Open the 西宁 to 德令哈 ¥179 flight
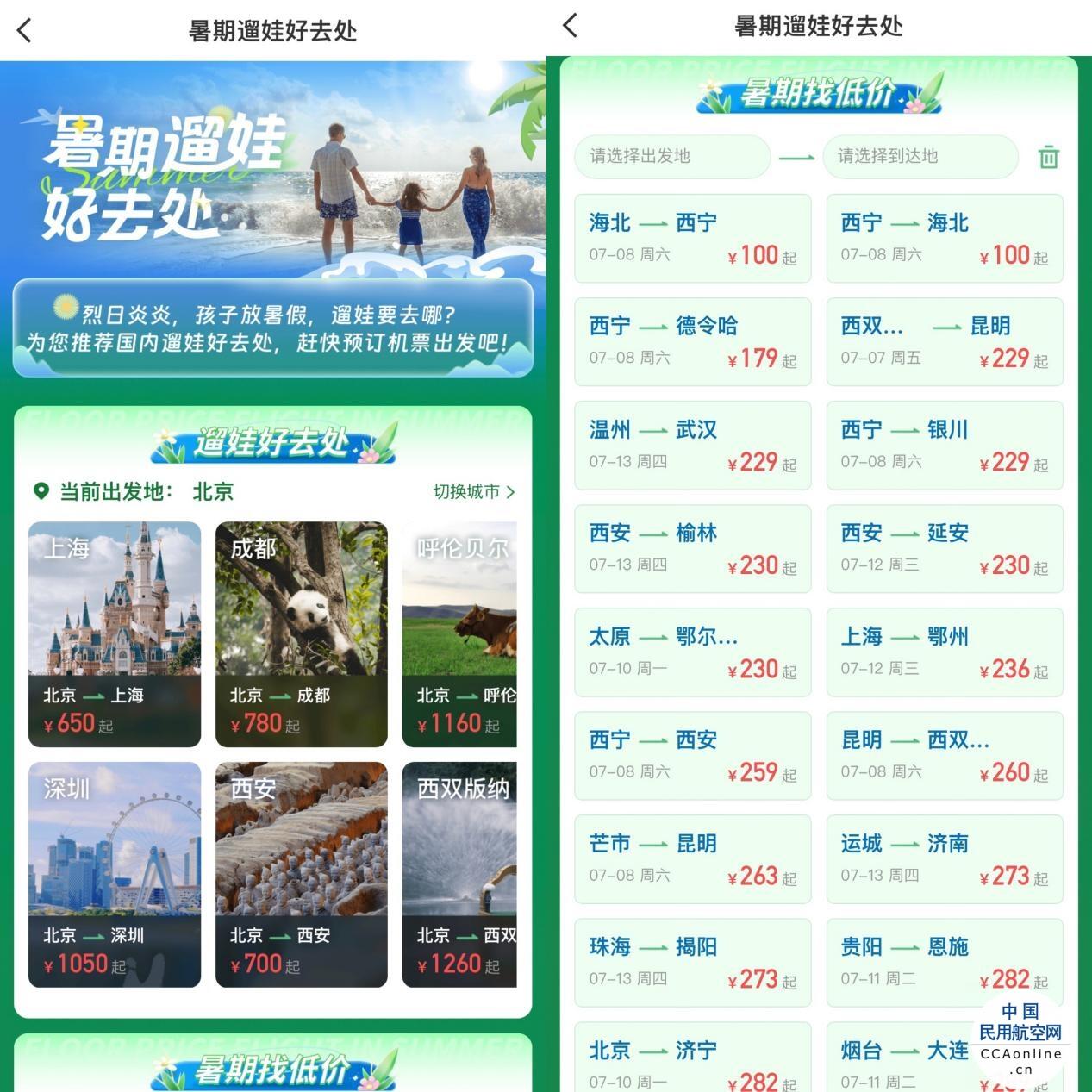The height and width of the screenshot is (1092, 1092). tap(692, 341)
